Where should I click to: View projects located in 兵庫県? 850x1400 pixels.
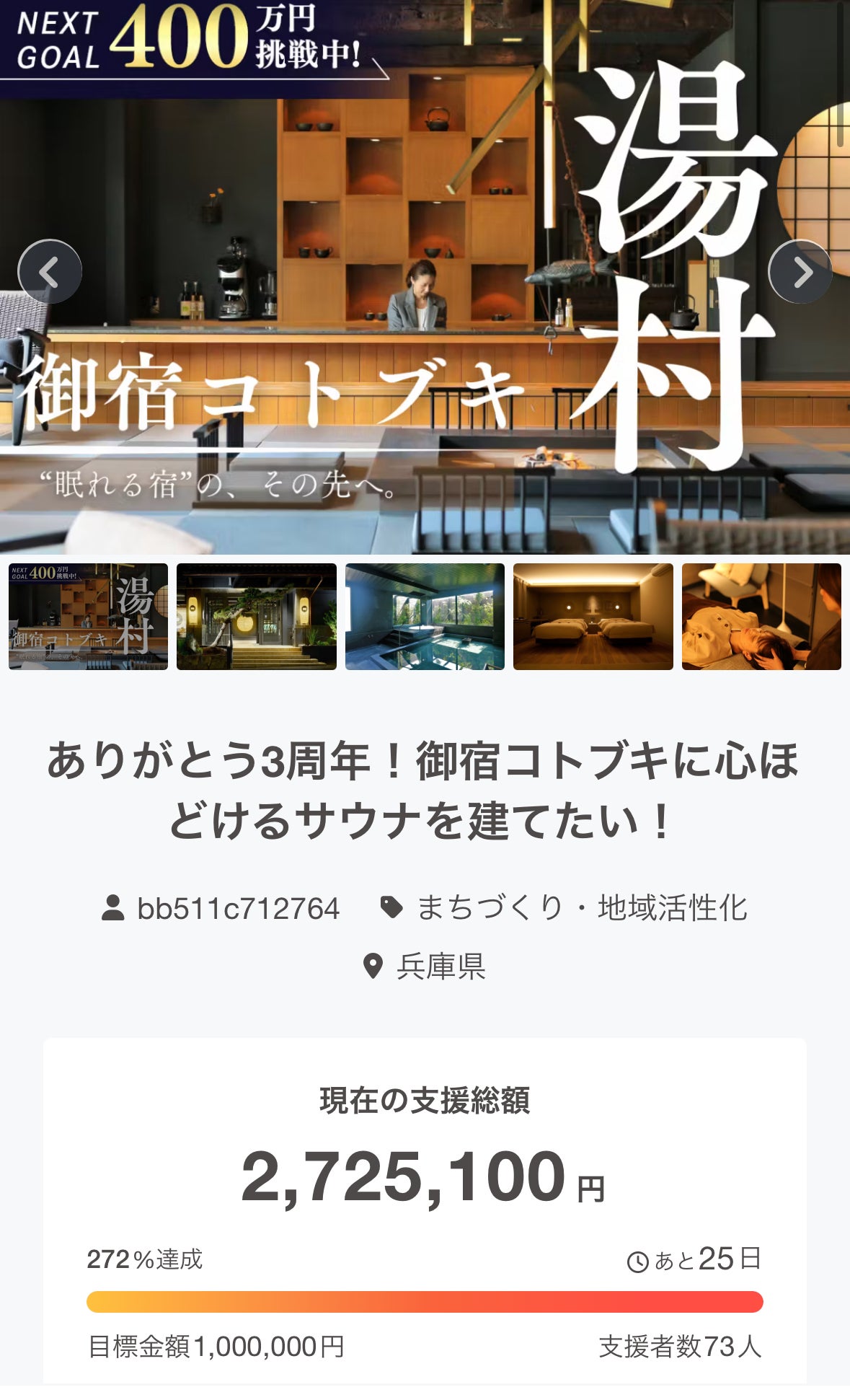pos(441,967)
